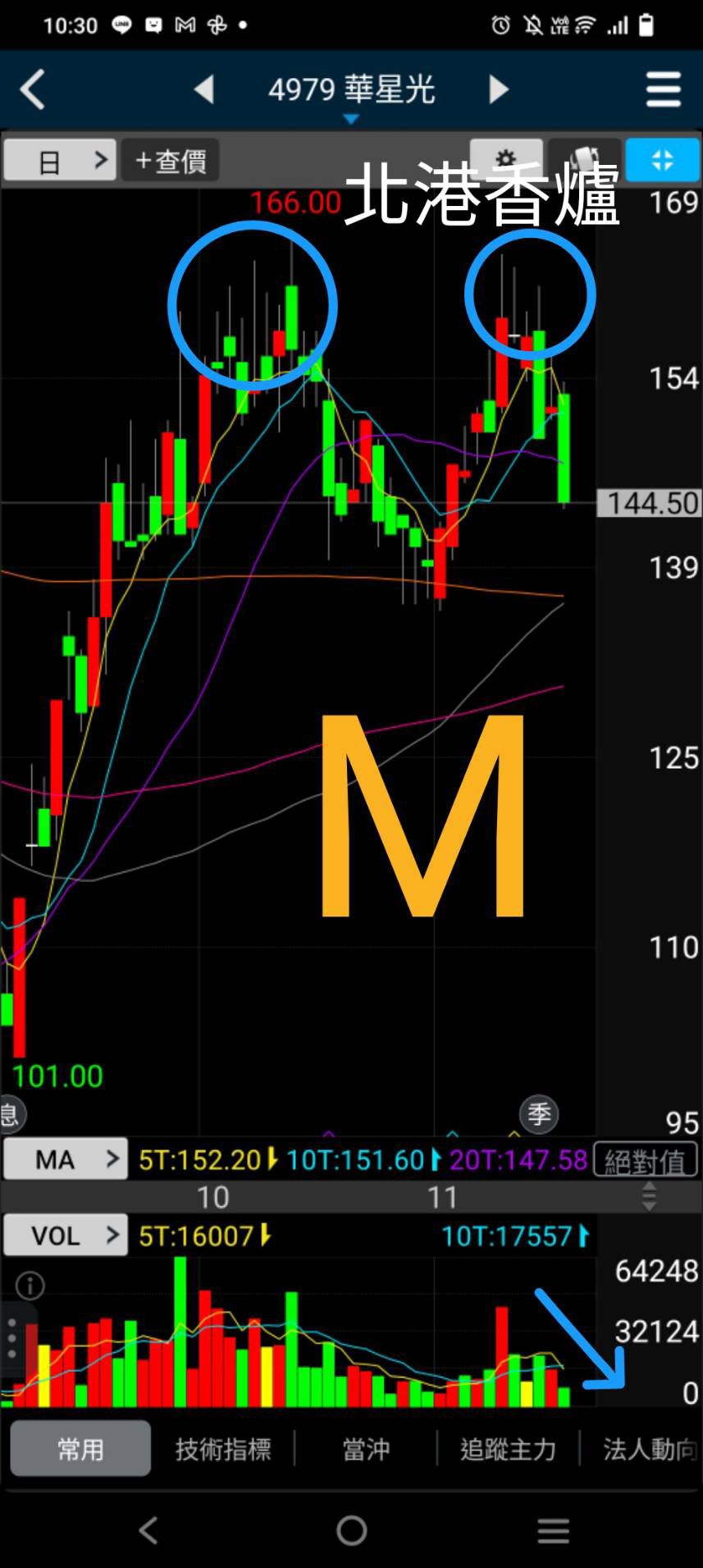Switch to the 技術指標 tab

click(223, 1449)
